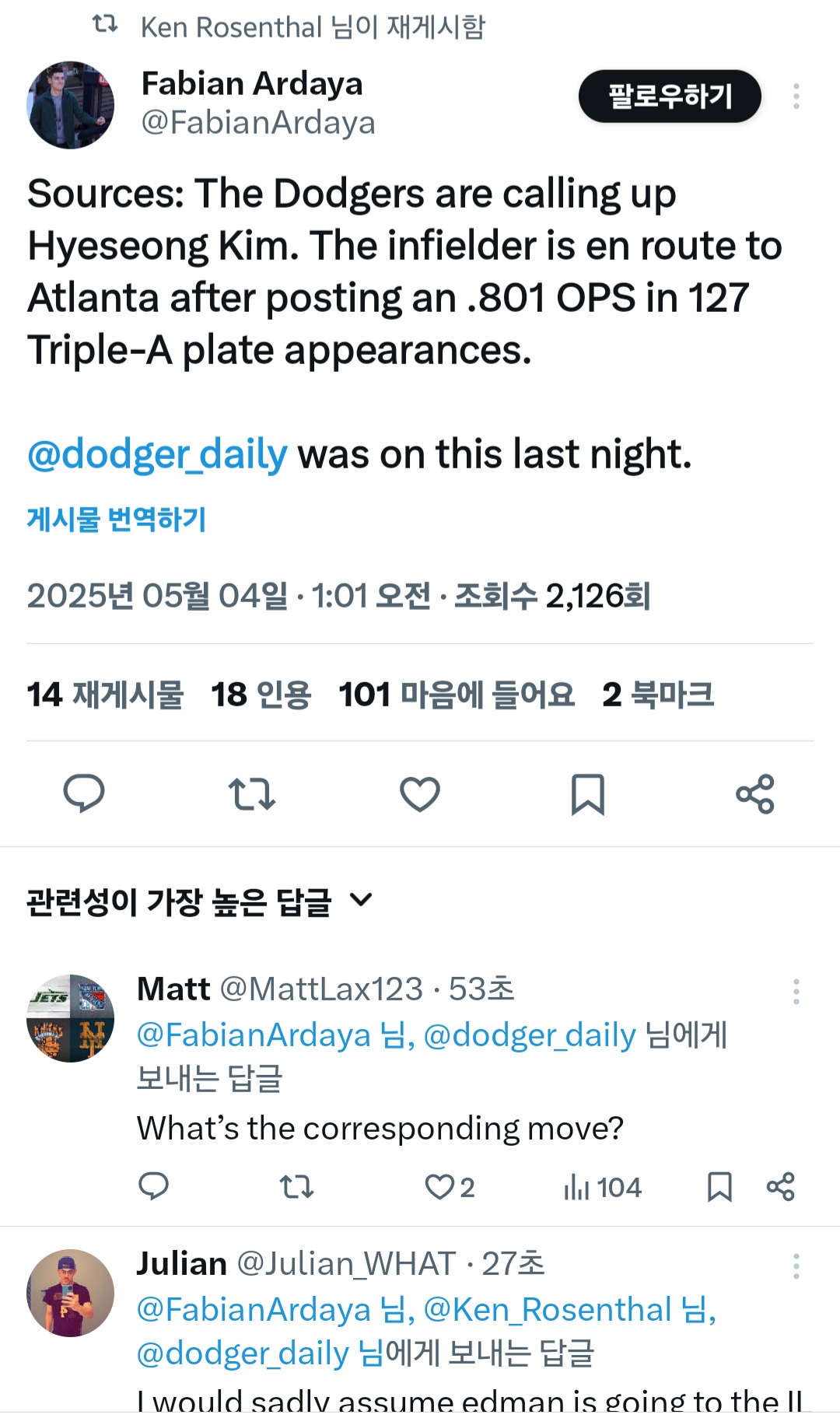Bookmark Fabian Ardaya's main post
Screen dimensions: 840x1425
coord(587,793)
